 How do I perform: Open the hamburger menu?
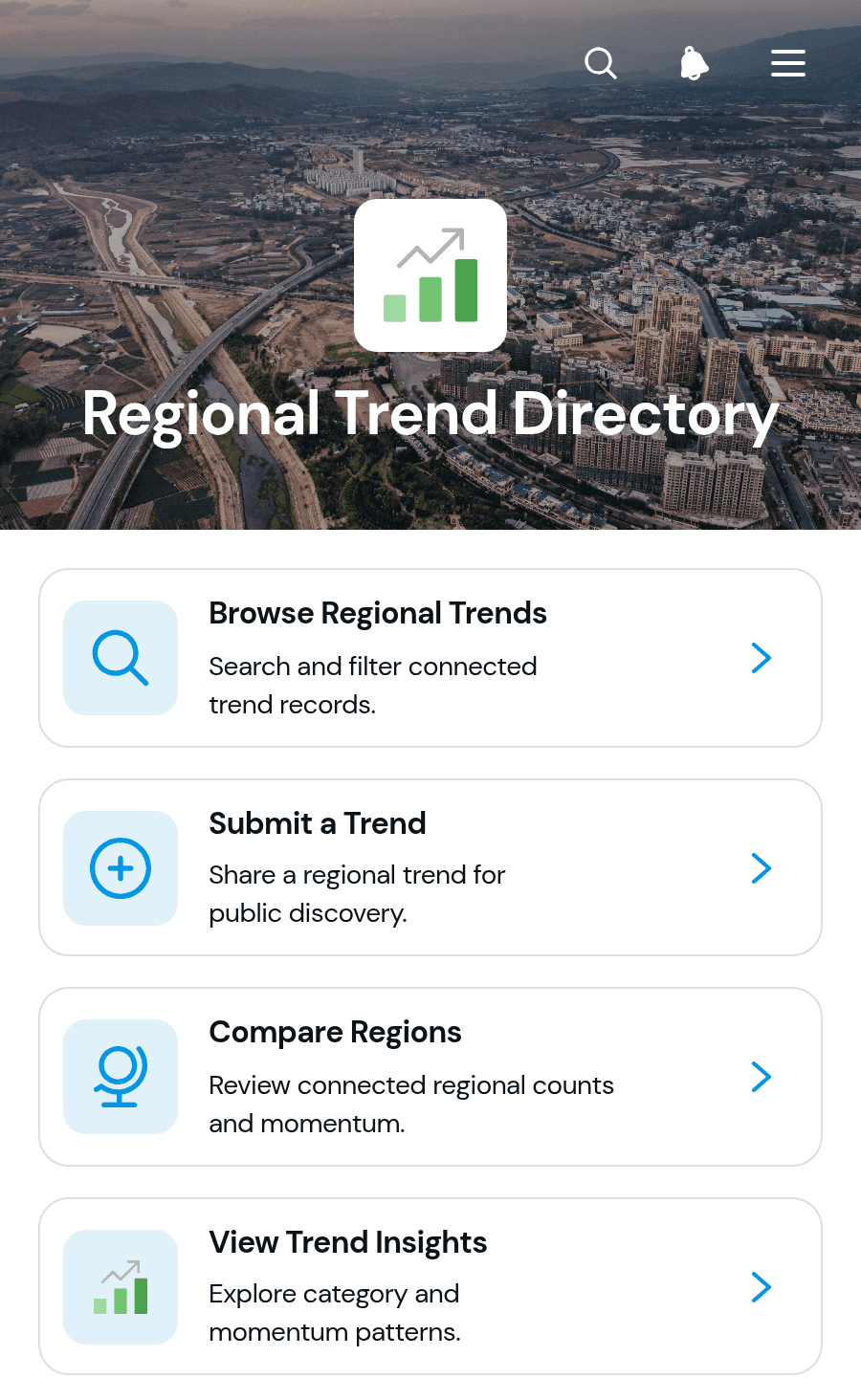point(788,63)
